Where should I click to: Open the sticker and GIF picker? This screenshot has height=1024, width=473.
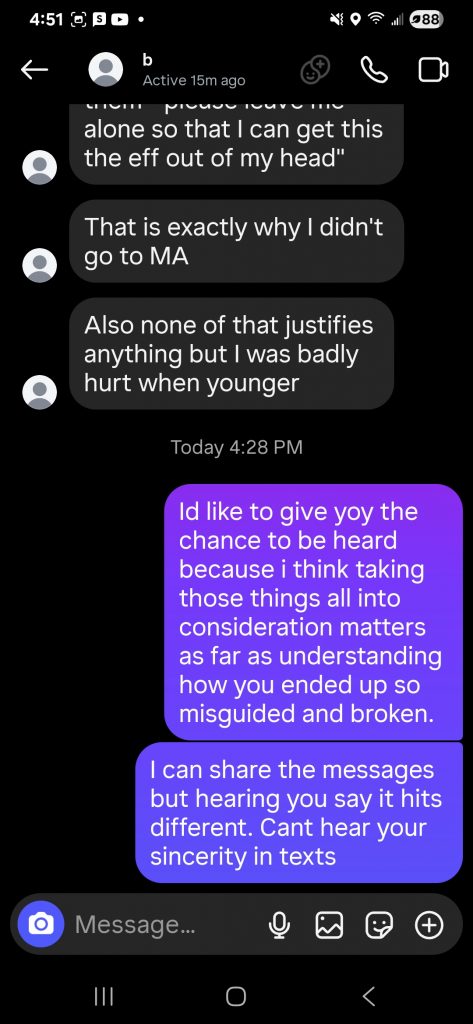[380, 924]
